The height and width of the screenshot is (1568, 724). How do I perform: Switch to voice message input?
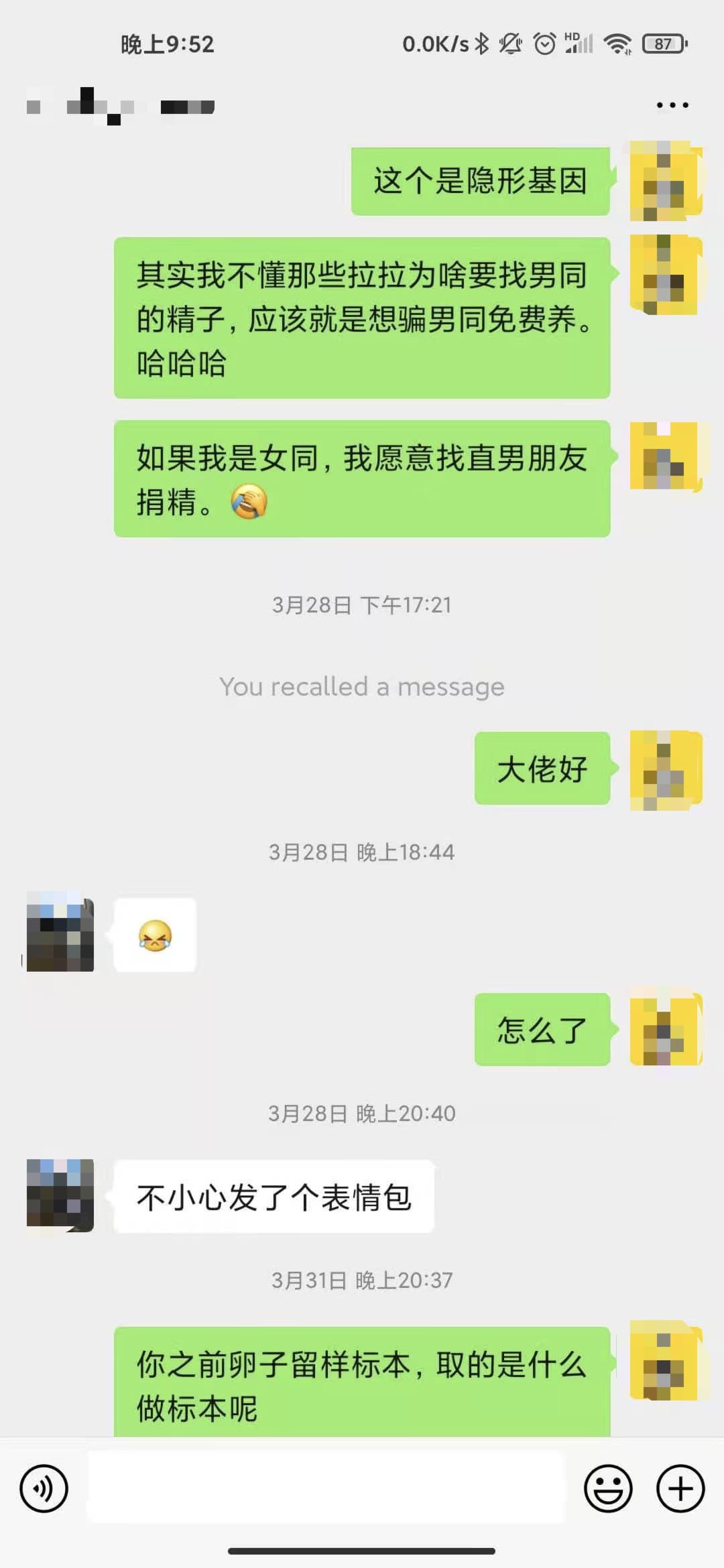pos(44,1489)
